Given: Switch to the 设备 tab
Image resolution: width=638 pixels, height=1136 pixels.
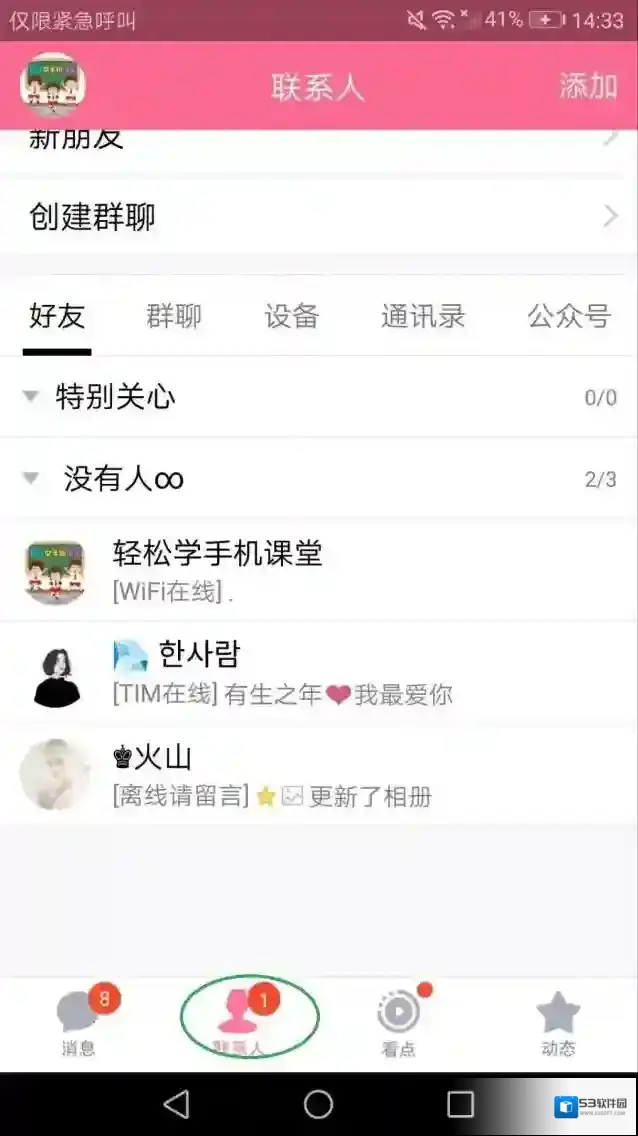Looking at the screenshot, I should 291,317.
